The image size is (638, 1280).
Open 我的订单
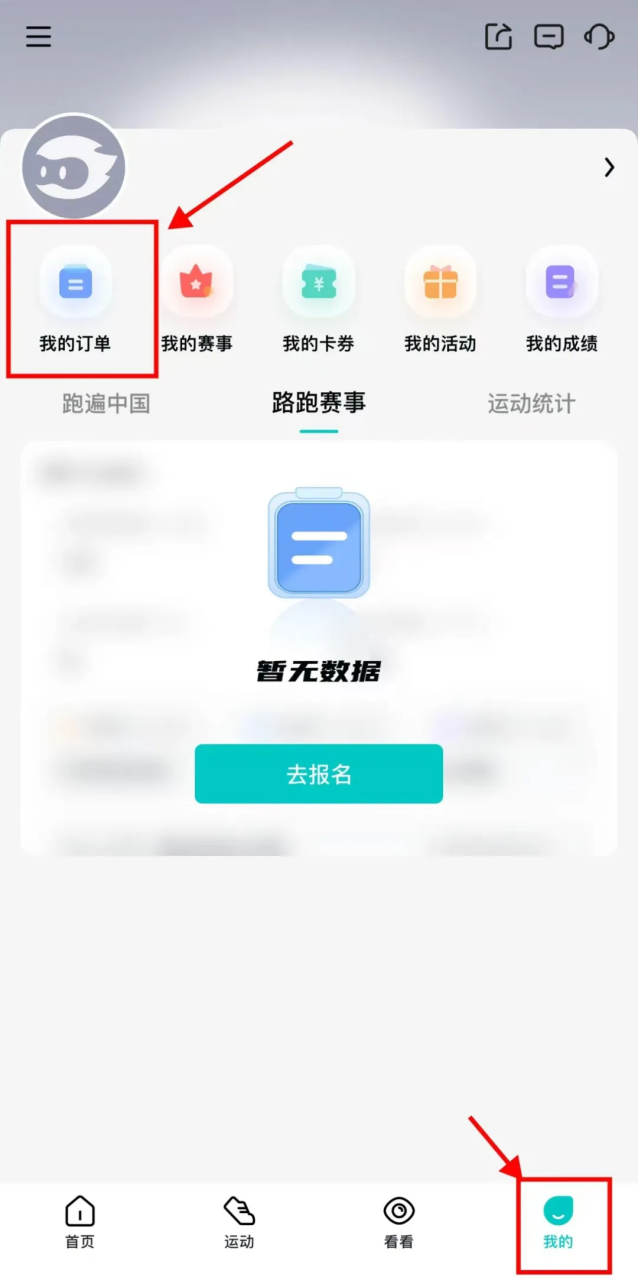[x=75, y=300]
